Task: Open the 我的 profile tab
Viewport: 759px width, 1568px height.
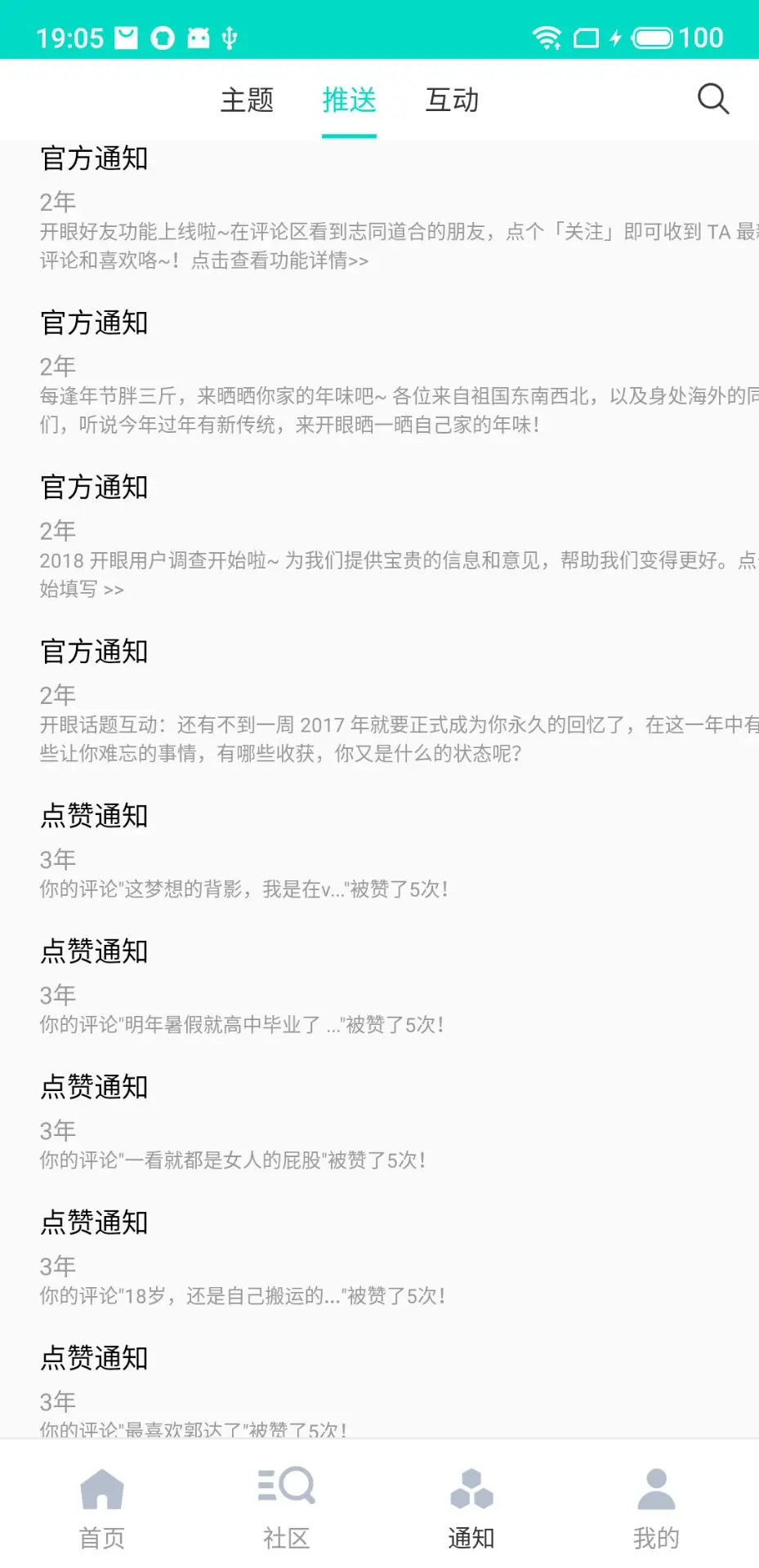Action: point(656,1509)
